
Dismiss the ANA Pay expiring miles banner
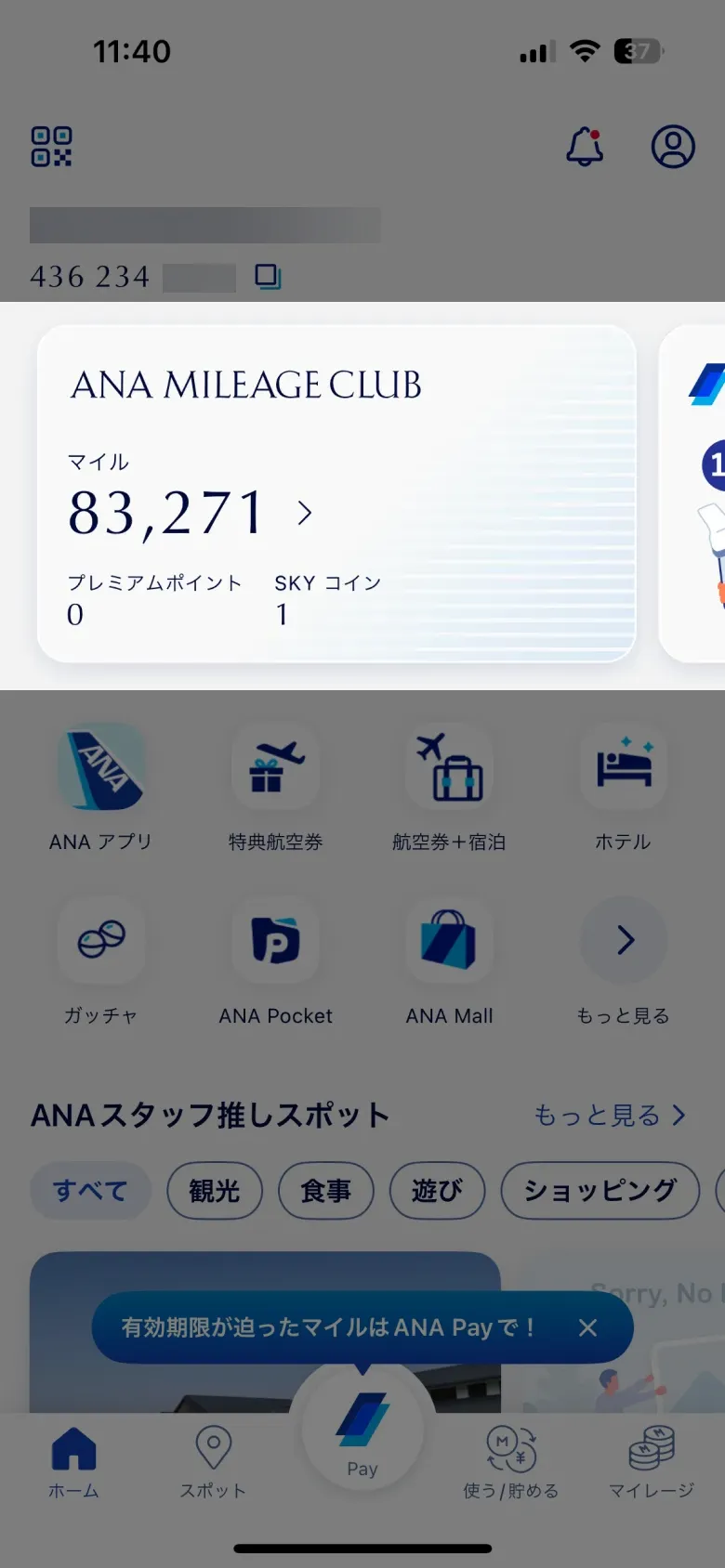588,1328
